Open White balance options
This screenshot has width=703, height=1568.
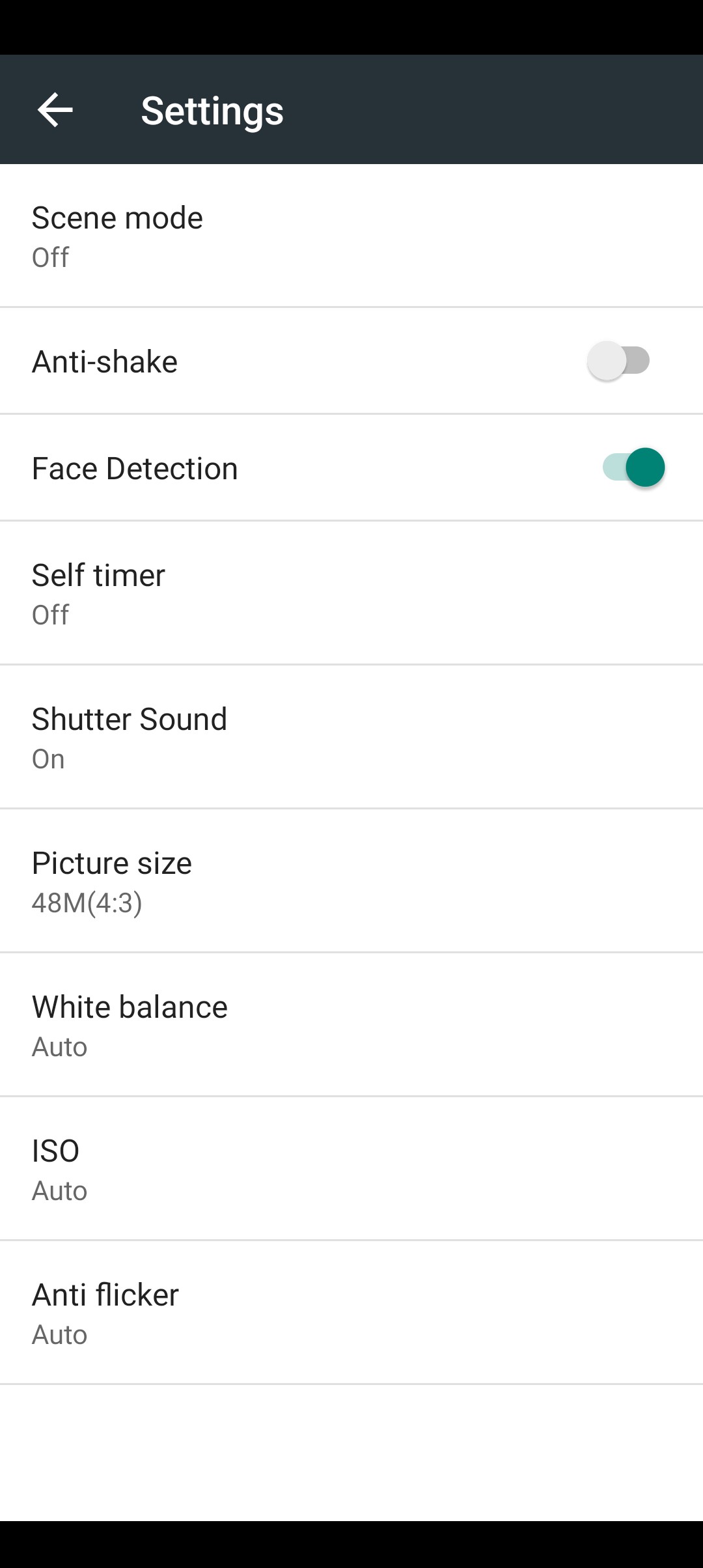click(351, 1025)
